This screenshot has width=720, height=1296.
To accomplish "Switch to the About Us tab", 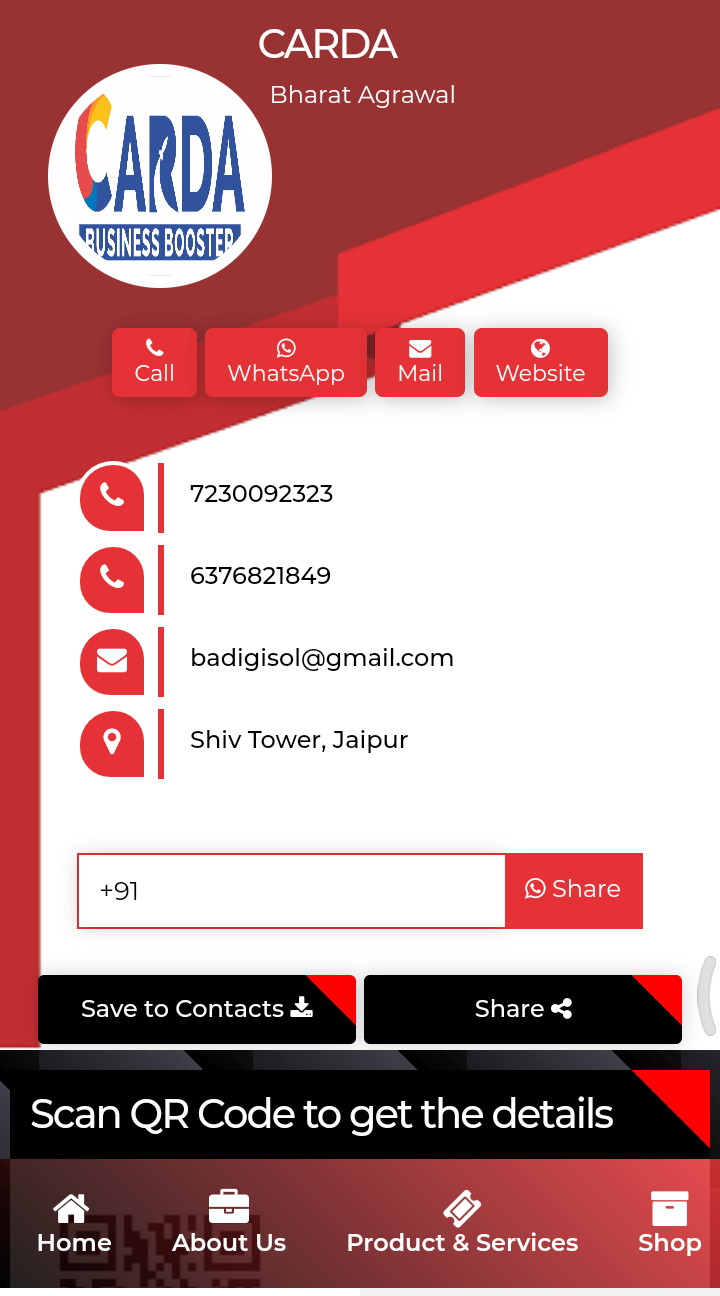I will (x=229, y=1224).
